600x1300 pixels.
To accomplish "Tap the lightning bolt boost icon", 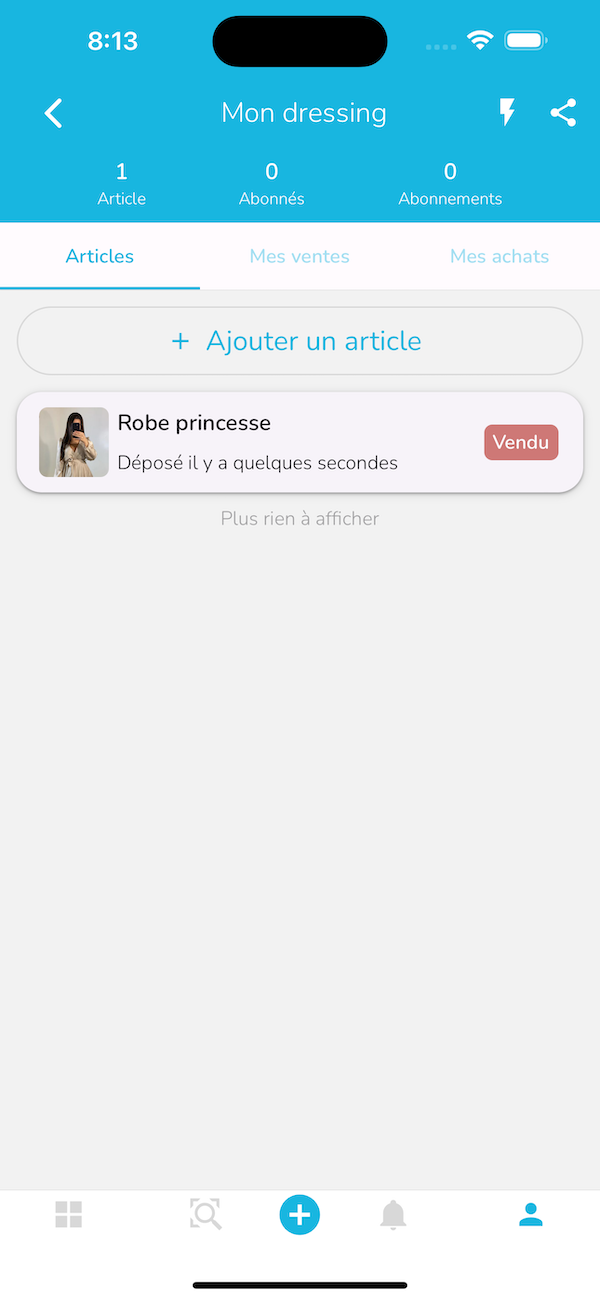I will coord(507,113).
